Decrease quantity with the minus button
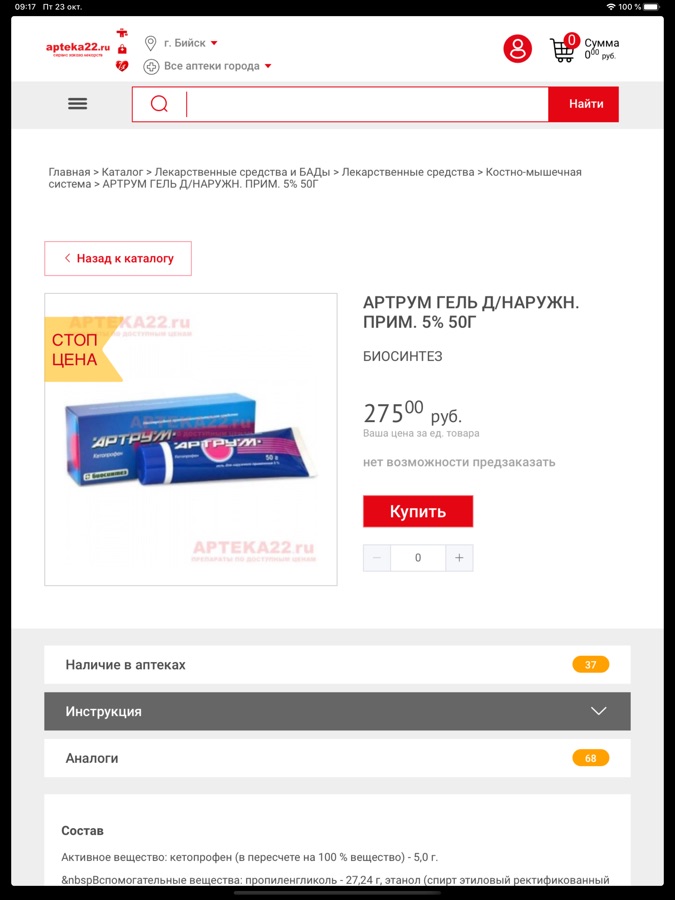This screenshot has width=675, height=900. 377,557
